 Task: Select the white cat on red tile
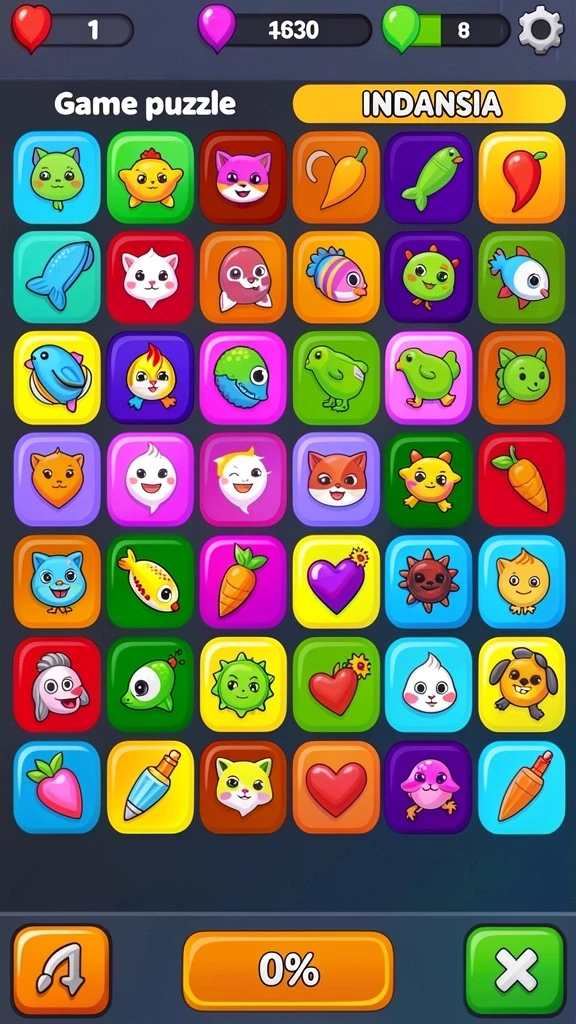click(150, 277)
